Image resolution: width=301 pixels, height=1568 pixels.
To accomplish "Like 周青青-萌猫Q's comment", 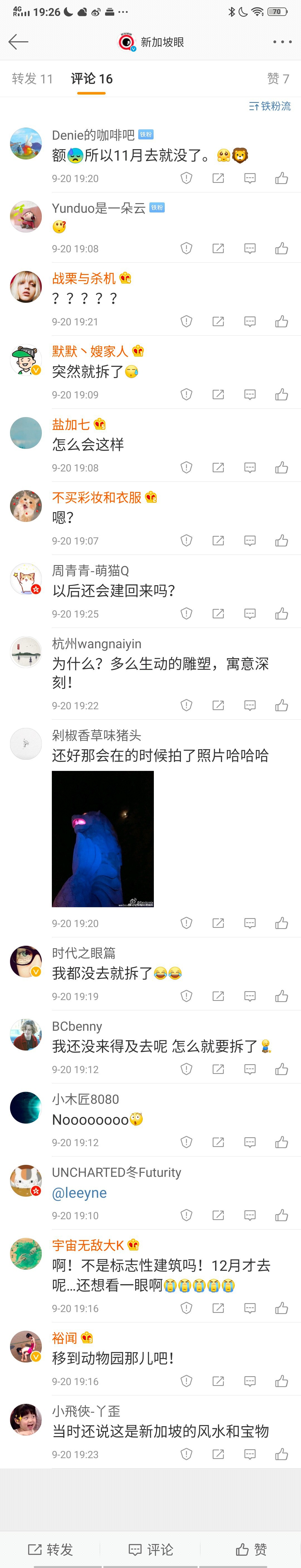I will tap(281, 614).
